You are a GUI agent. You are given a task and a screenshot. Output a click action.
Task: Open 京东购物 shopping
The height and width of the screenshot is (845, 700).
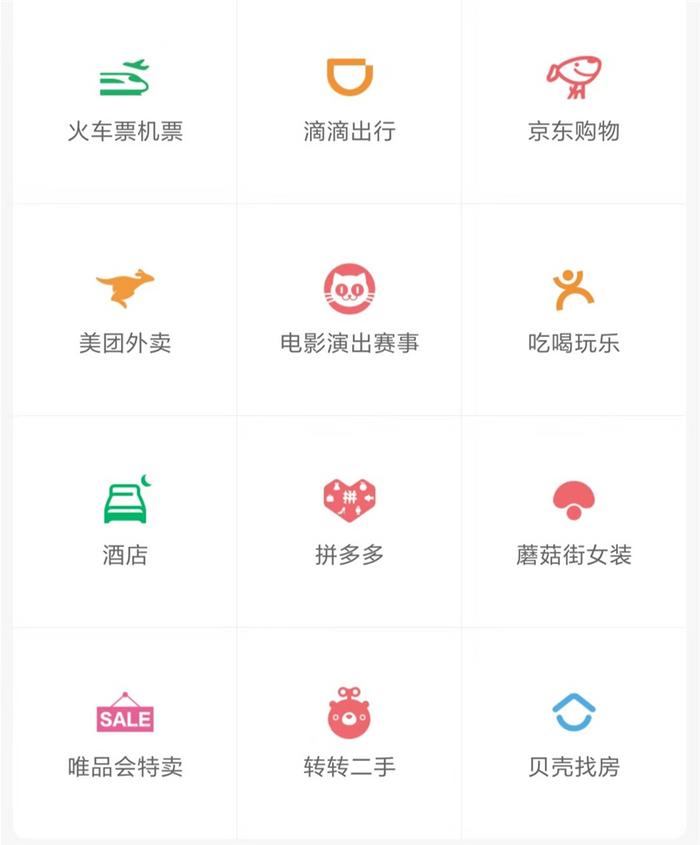(x=574, y=100)
